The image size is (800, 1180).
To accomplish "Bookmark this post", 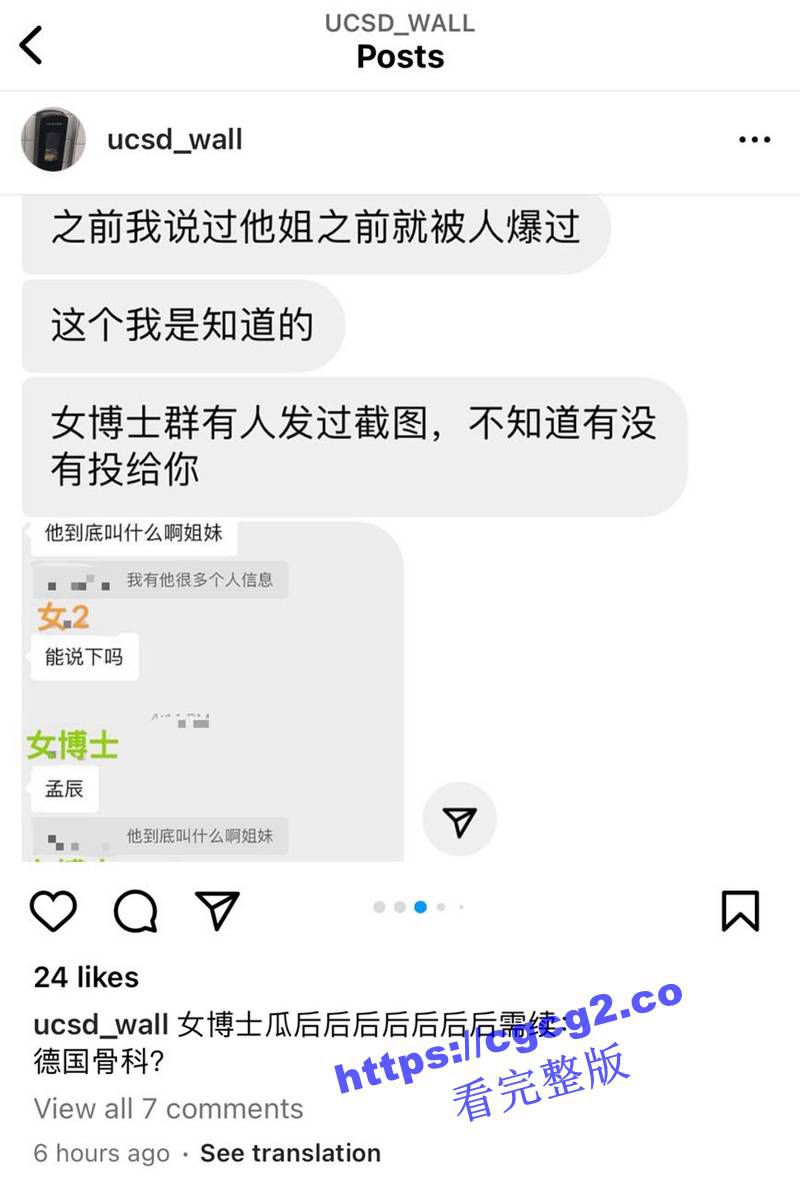I will click(x=740, y=911).
